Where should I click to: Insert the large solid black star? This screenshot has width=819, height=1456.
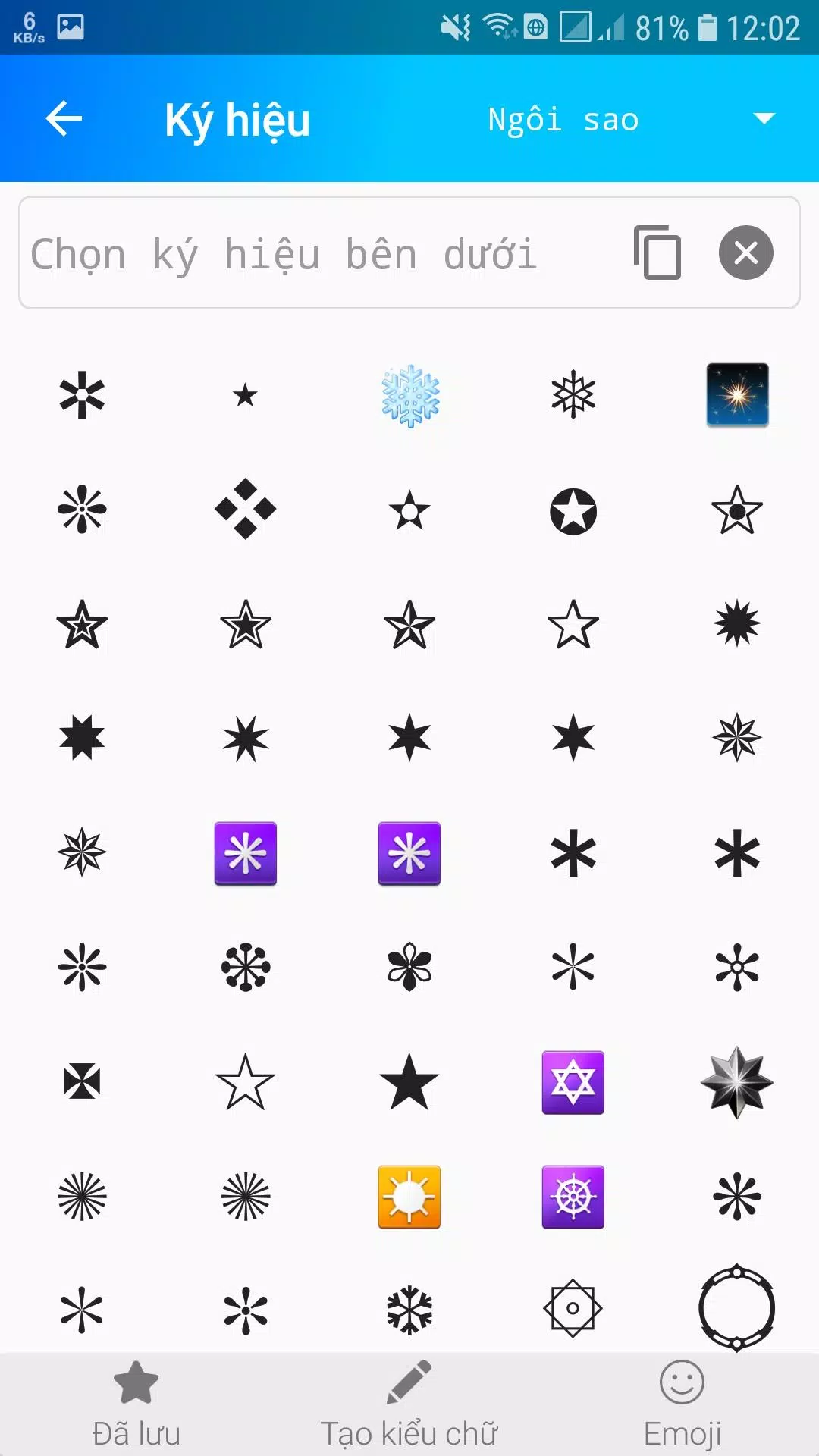pos(409,1082)
